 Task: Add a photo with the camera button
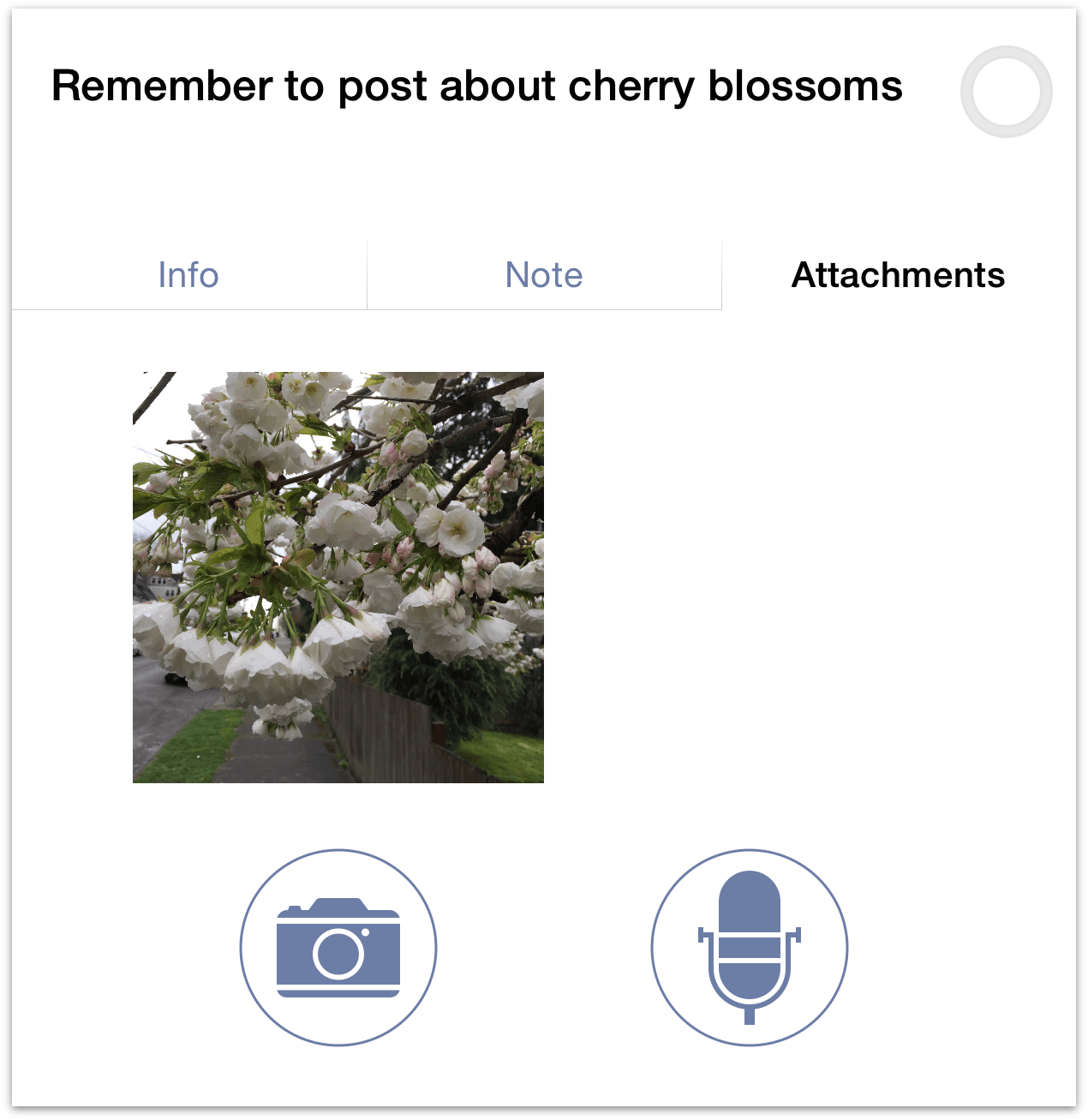(338, 947)
